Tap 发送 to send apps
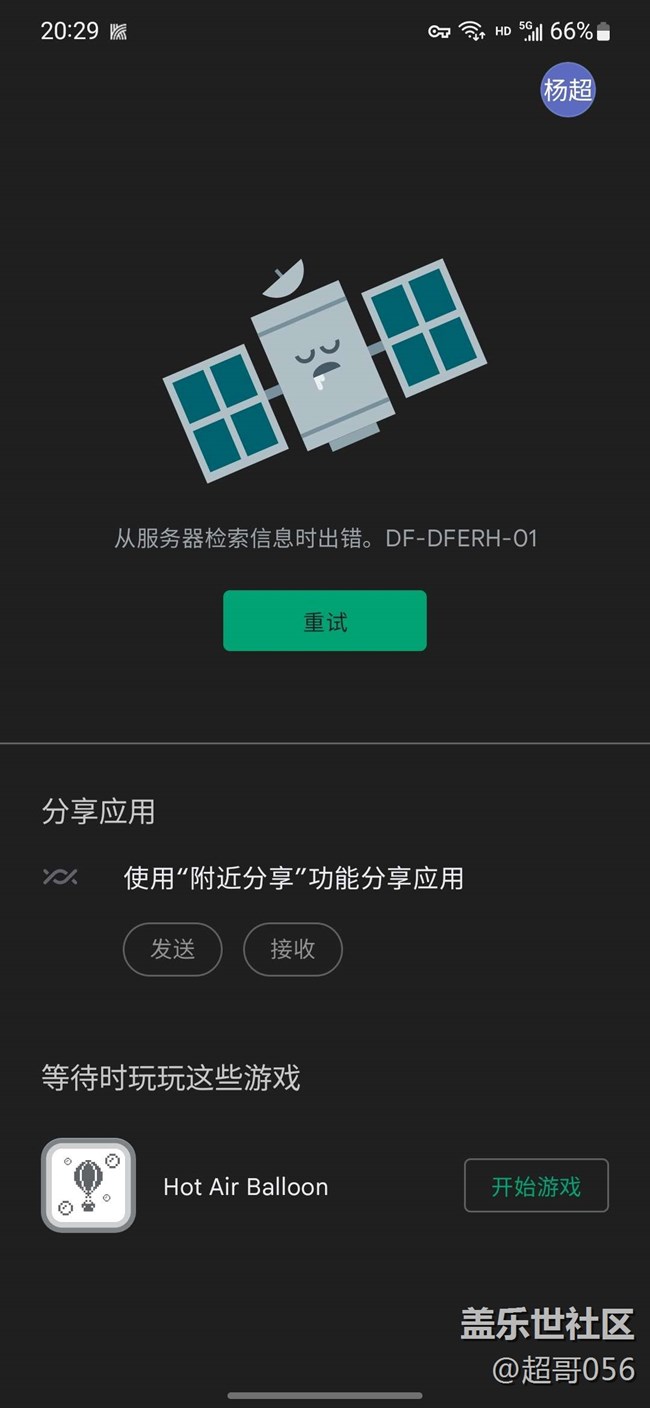Screen dimensions: 650x1408 [172, 949]
